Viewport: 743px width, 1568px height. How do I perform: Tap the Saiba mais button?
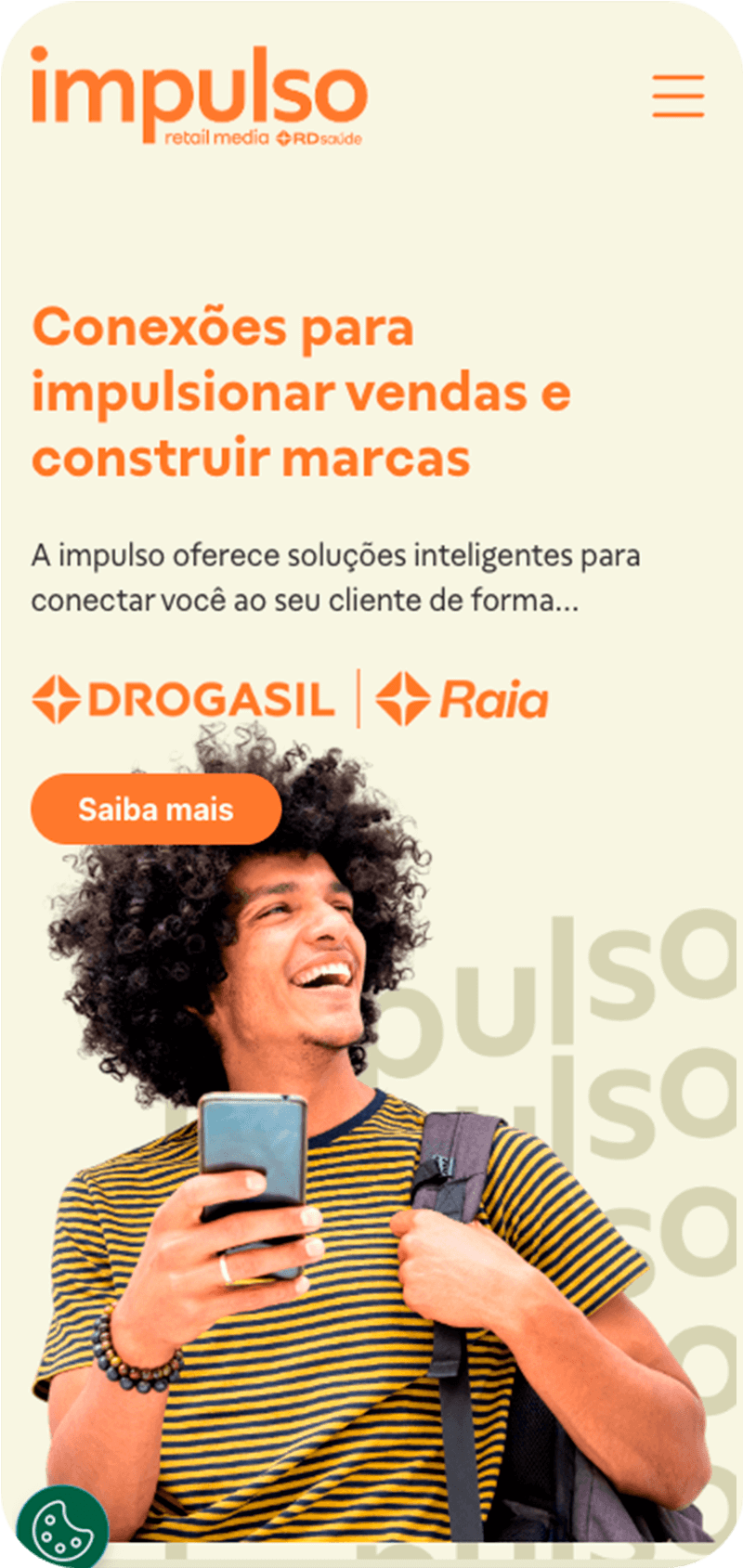(x=156, y=809)
